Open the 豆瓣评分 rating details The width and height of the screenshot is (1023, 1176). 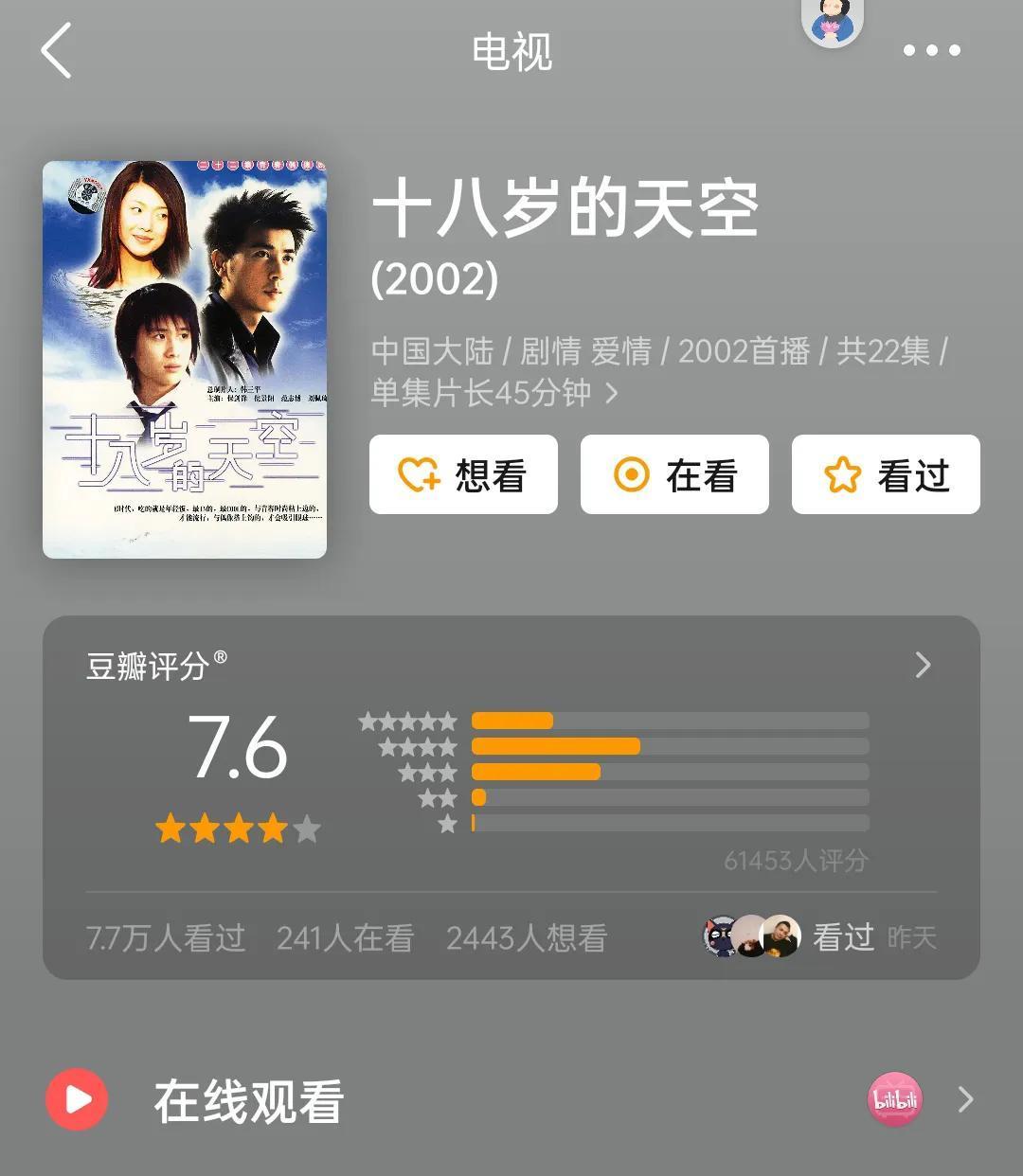click(923, 665)
